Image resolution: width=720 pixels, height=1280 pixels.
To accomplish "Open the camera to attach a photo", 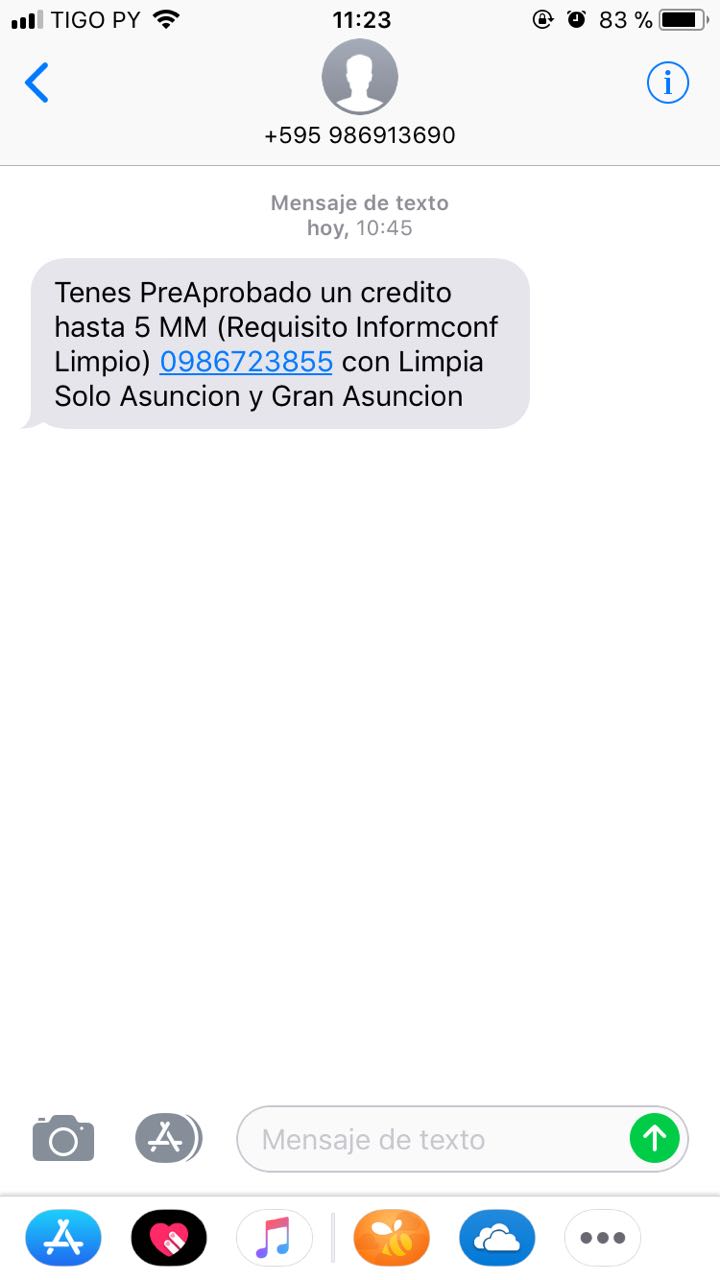I will [x=63, y=1138].
